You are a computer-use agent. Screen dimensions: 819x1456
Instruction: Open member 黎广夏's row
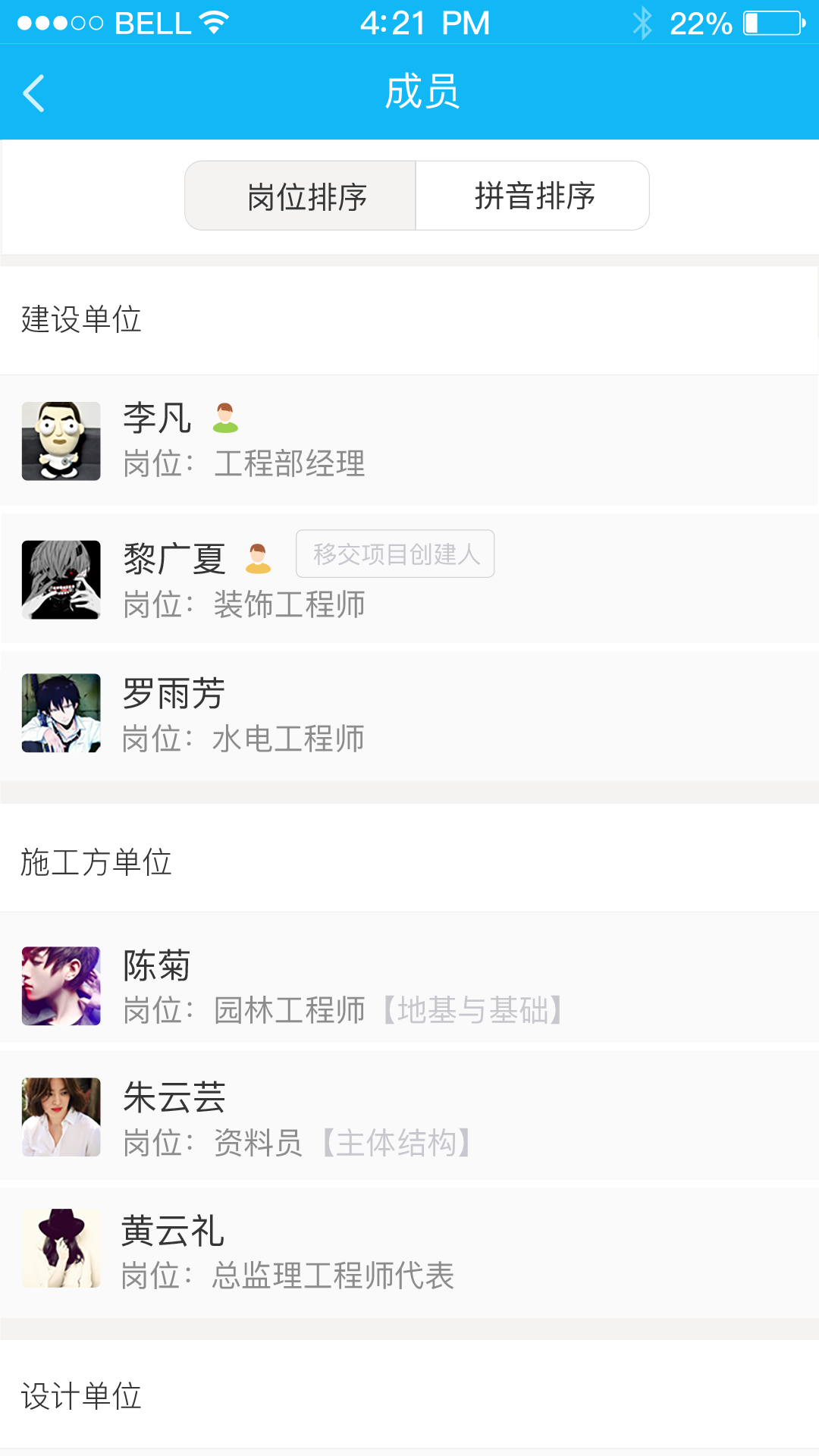click(x=409, y=579)
